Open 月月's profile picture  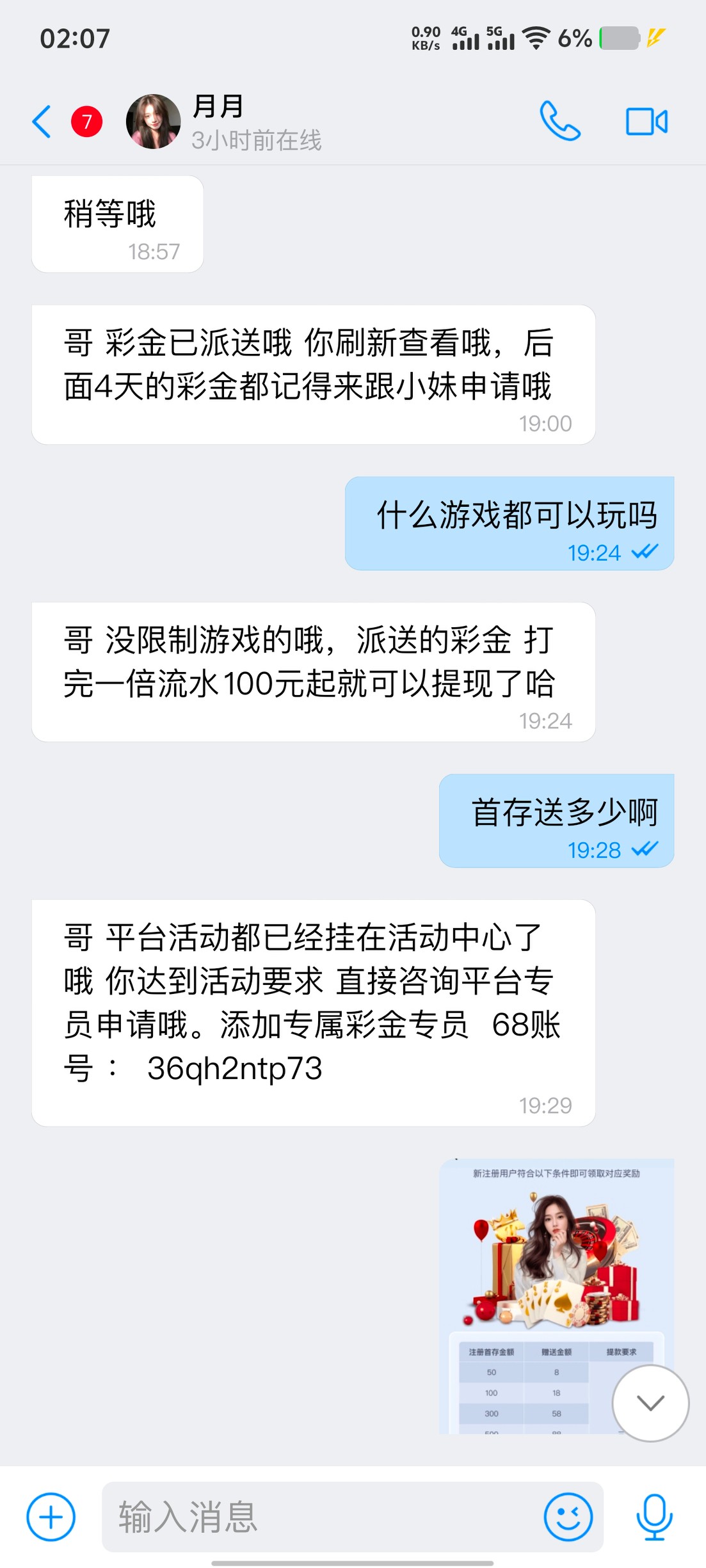(x=154, y=122)
